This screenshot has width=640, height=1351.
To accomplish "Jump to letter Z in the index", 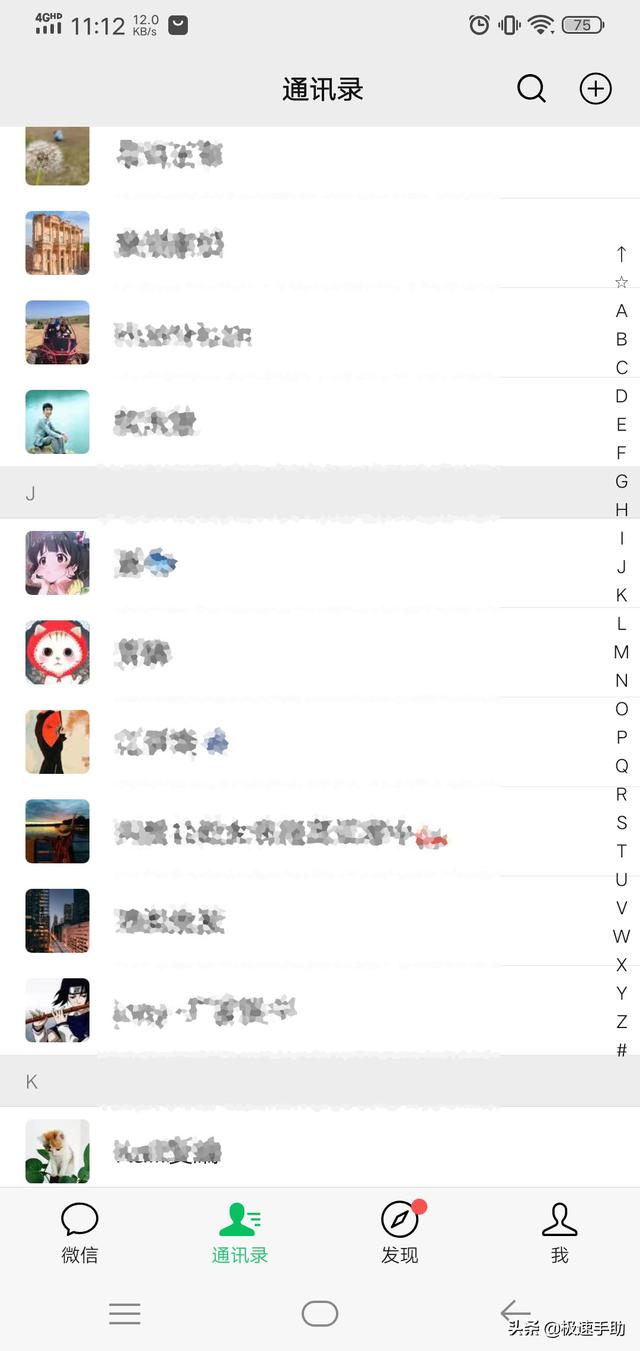I will coord(621,1022).
